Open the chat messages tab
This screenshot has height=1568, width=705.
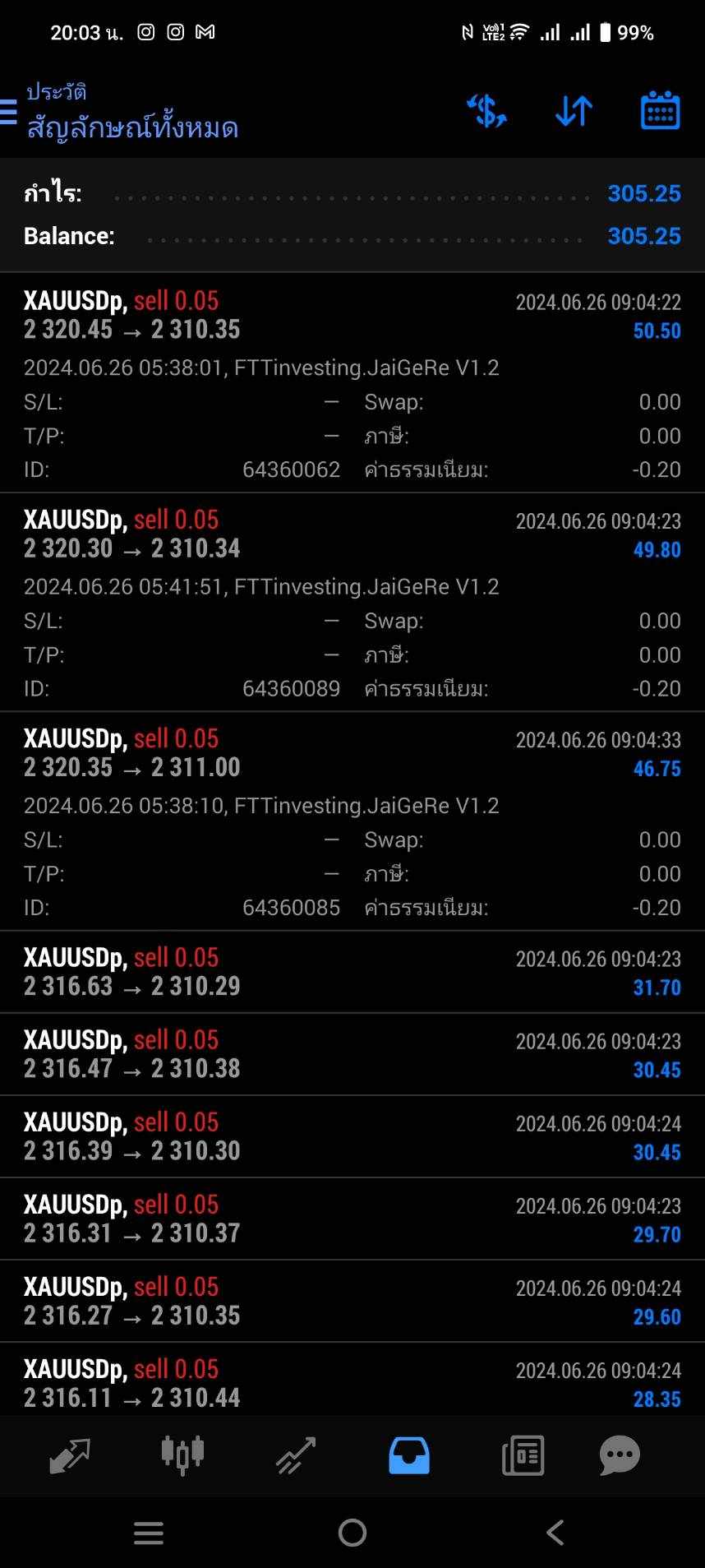click(x=620, y=1455)
